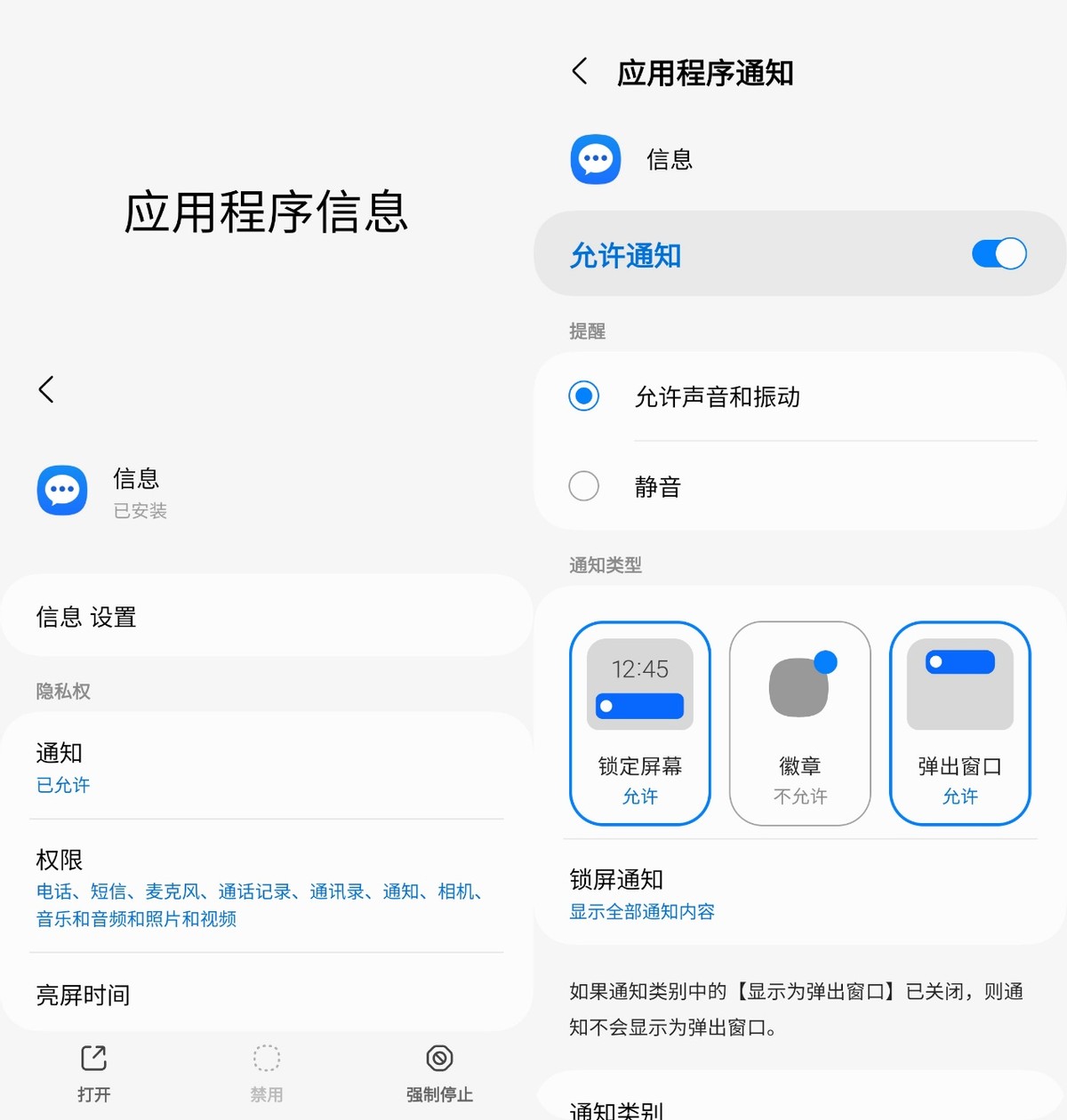The height and width of the screenshot is (1120, 1067).
Task: Tap the blue slider inside the 锁定屏幕 preview
Action: coord(639,707)
